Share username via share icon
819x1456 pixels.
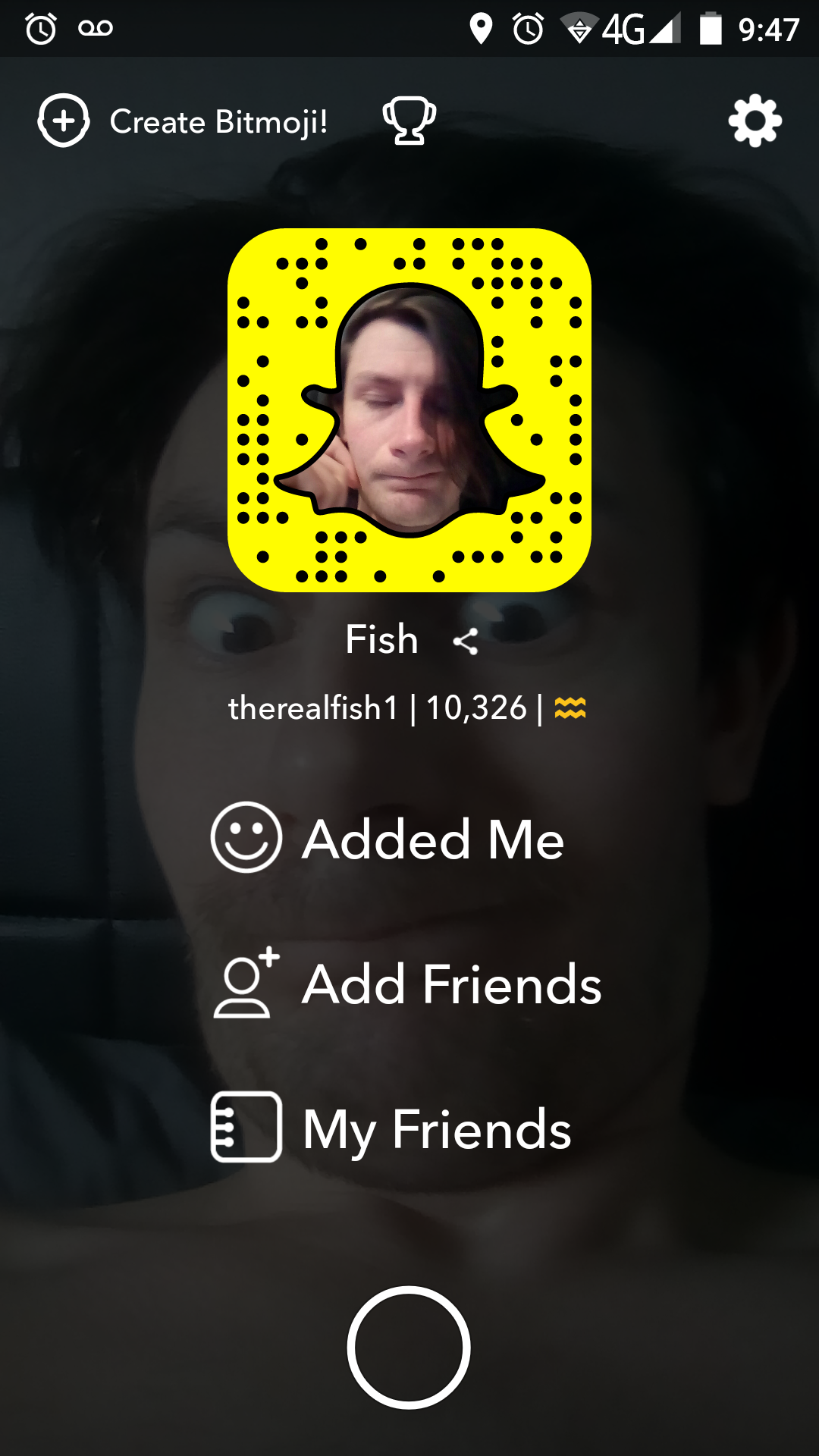click(466, 642)
